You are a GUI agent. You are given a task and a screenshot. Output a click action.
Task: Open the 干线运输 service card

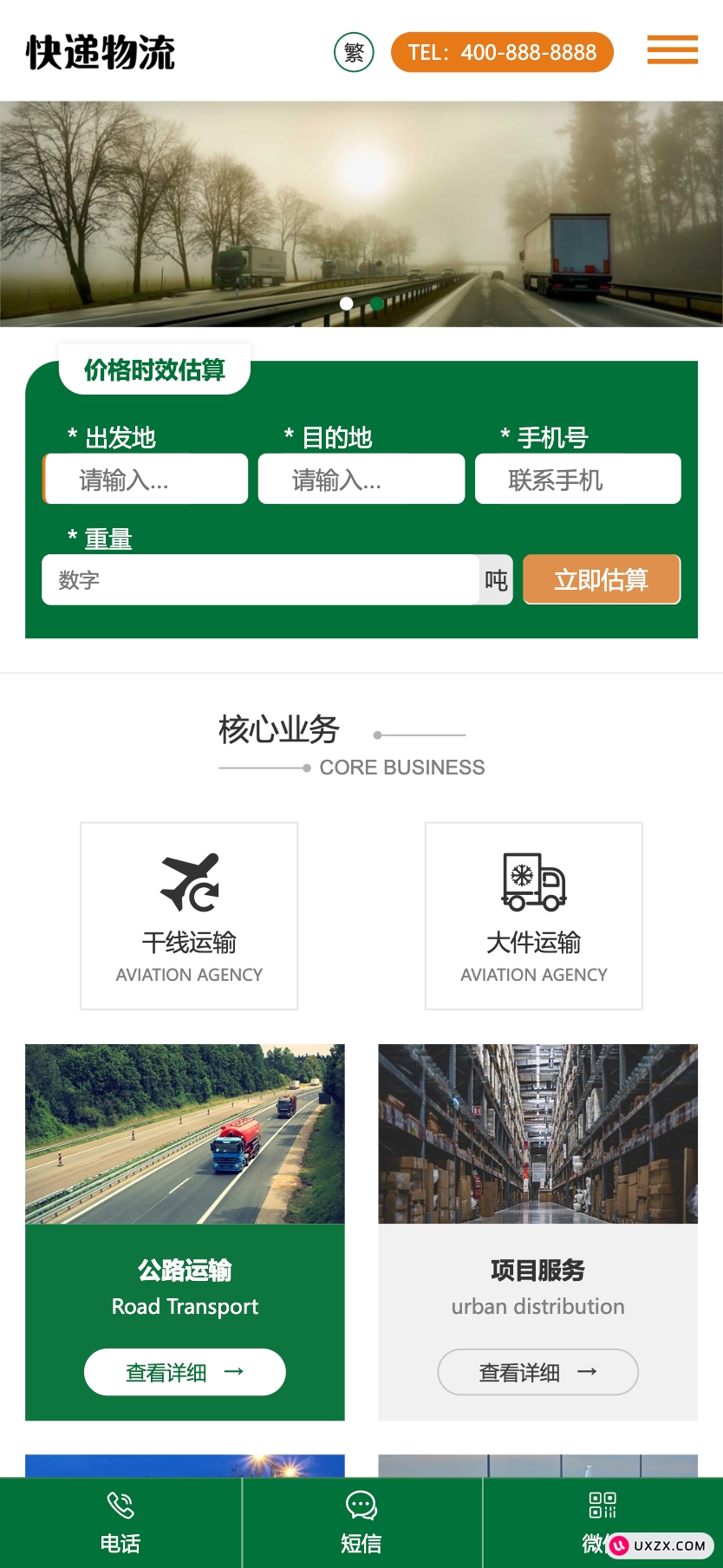coord(189,916)
